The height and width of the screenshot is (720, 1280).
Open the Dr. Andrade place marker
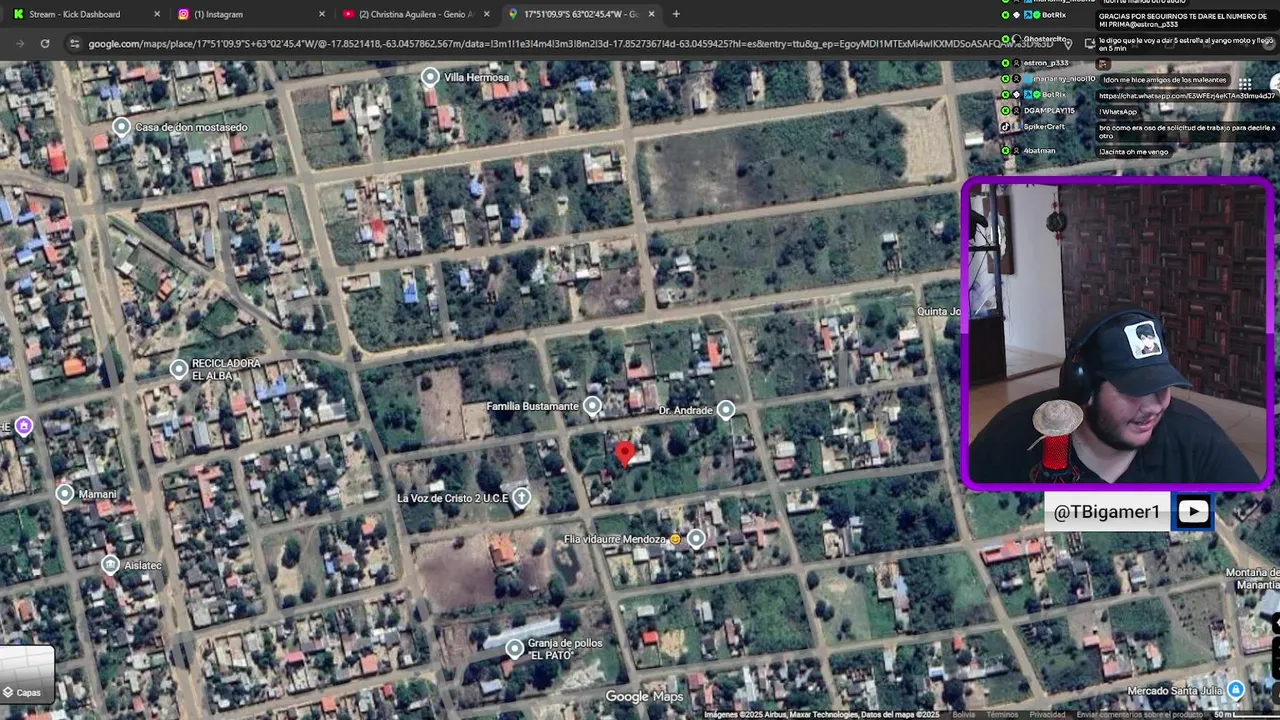click(x=726, y=409)
